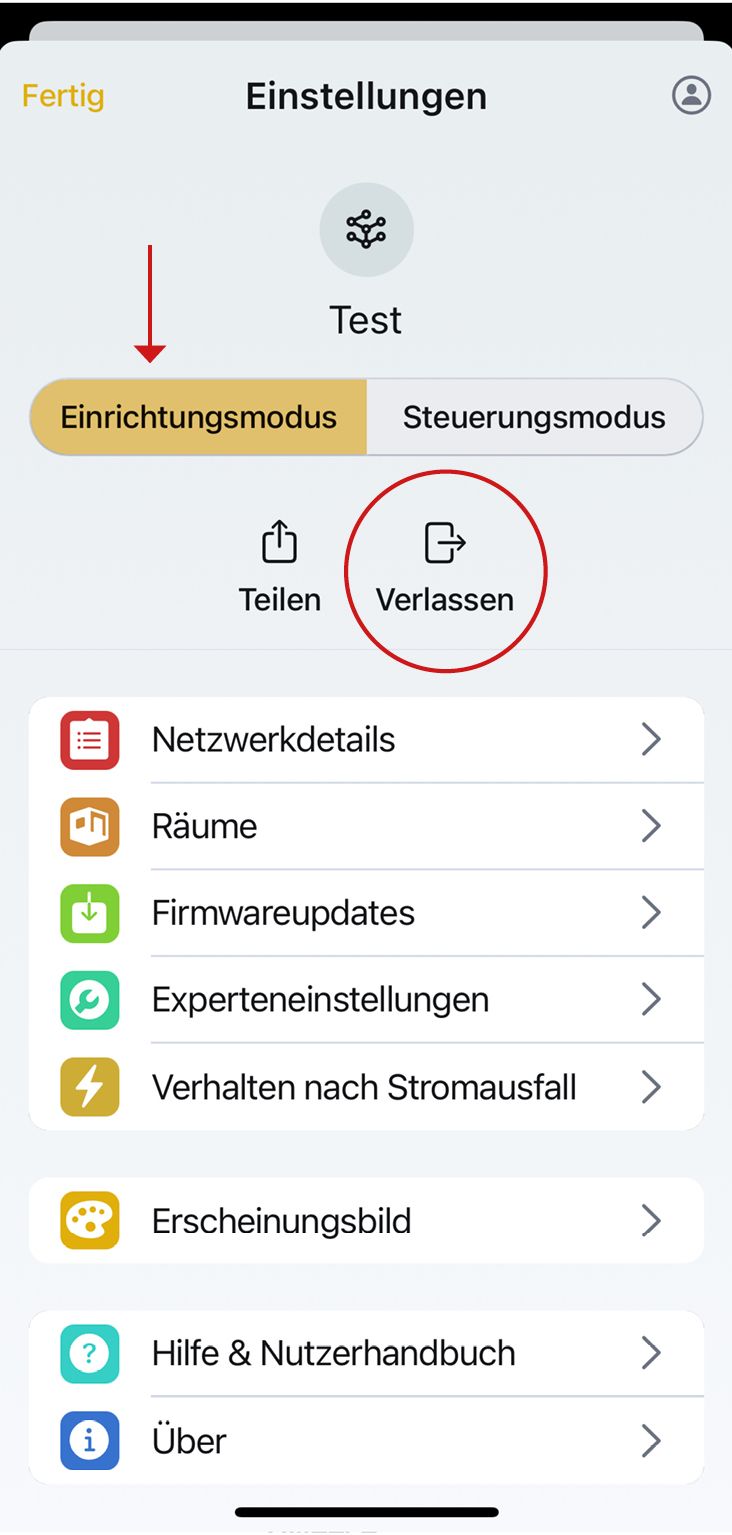
Task: Open Netzwerkdetails
Action: coord(366,740)
